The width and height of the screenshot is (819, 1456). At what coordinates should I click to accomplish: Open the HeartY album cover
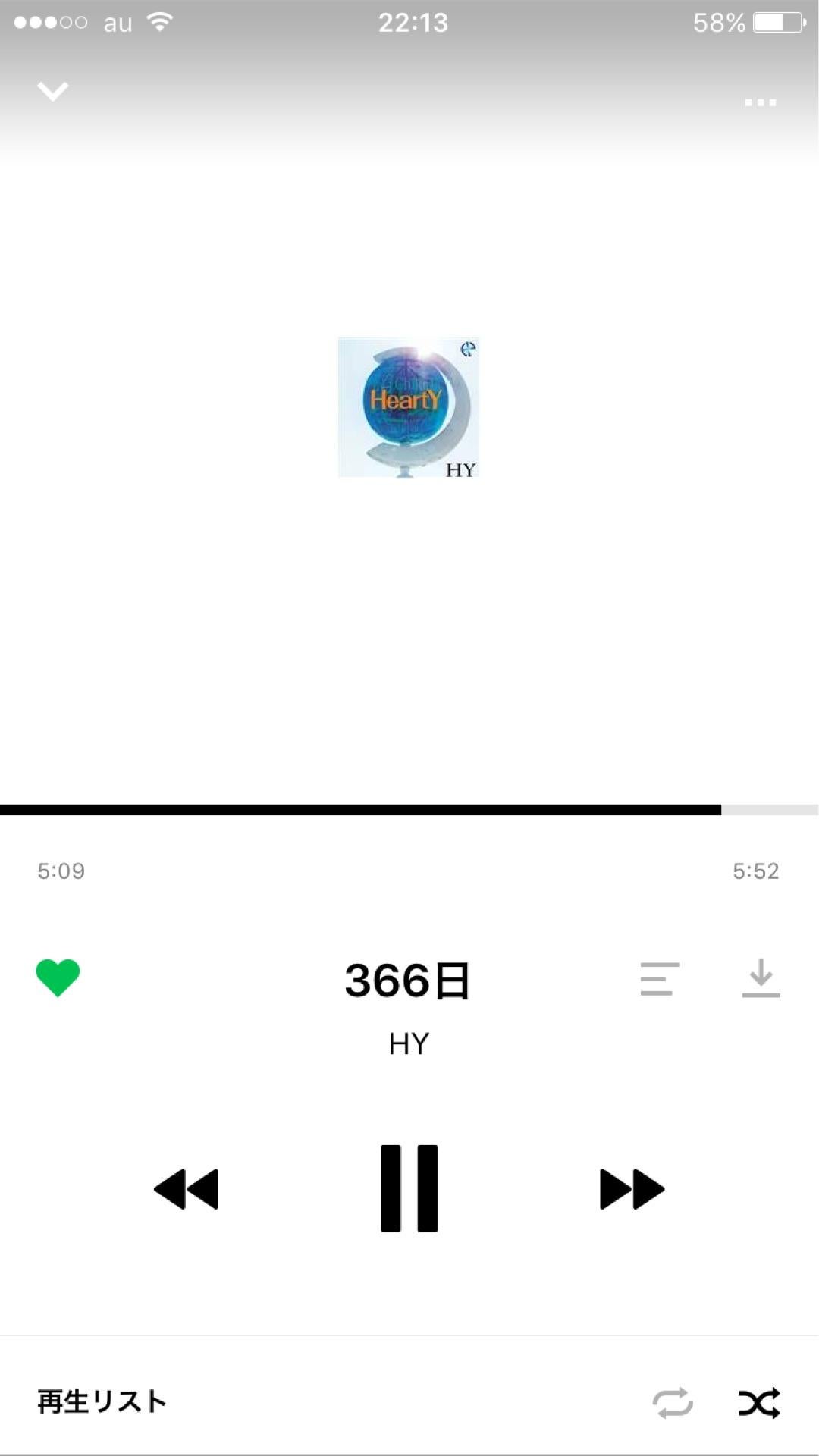click(409, 407)
